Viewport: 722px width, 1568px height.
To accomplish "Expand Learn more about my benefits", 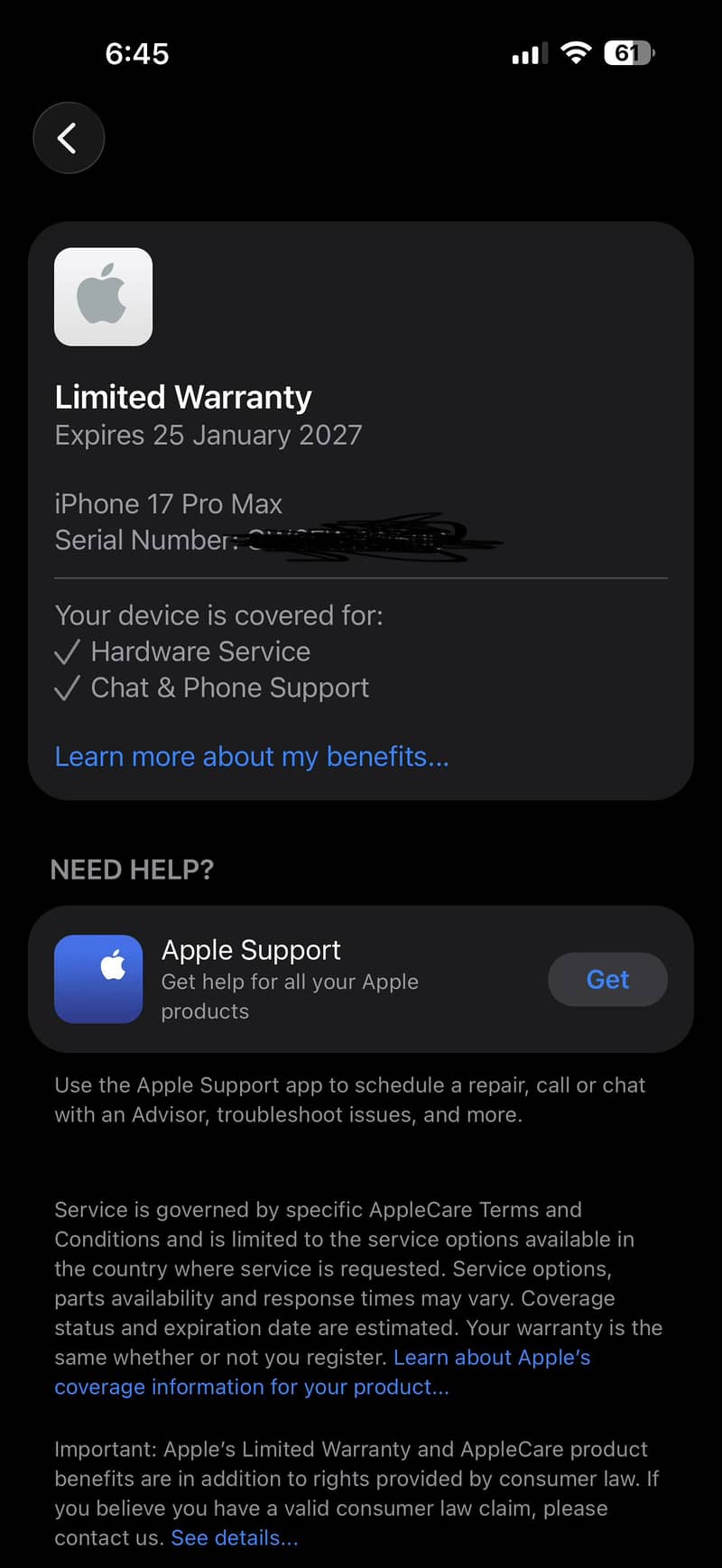I will 251,756.
